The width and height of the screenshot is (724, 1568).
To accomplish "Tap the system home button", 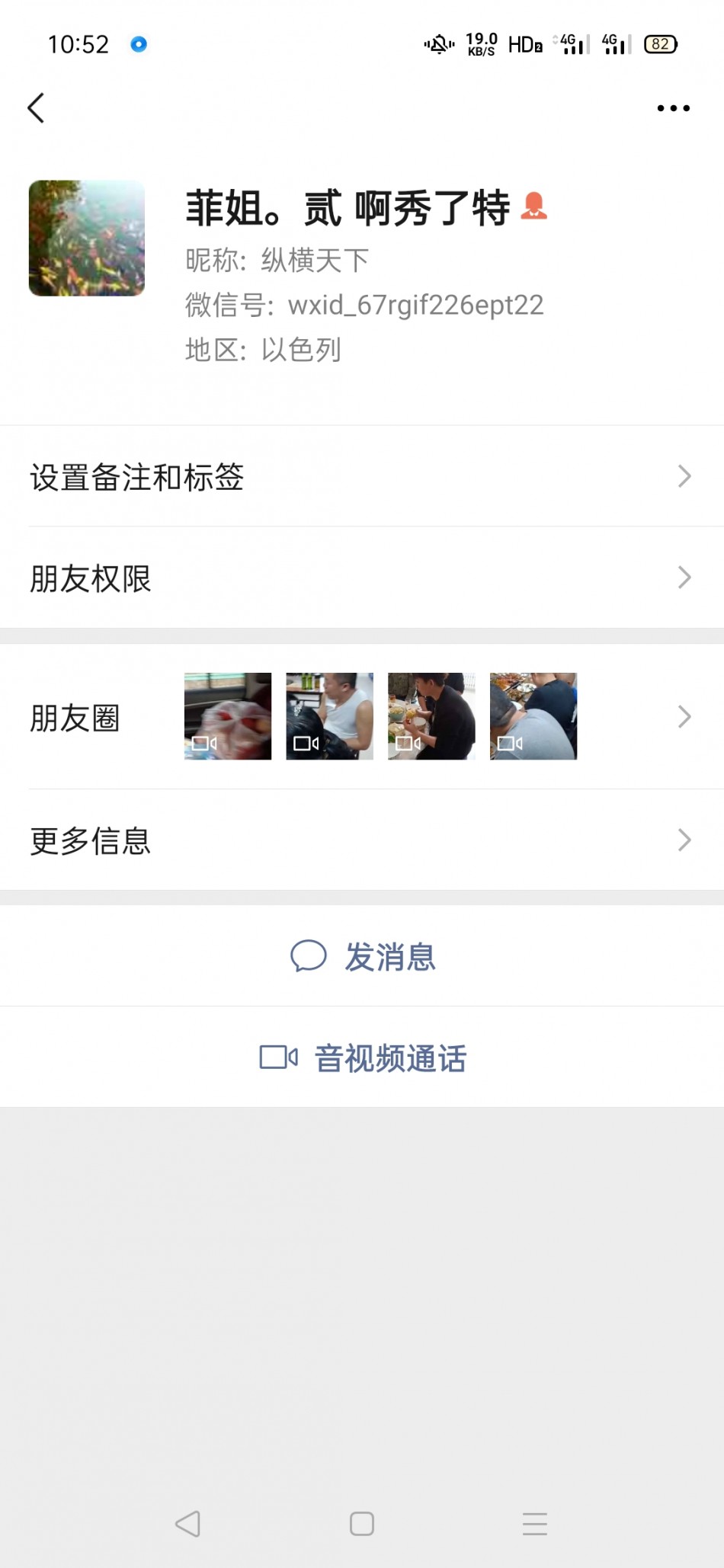I will click(x=361, y=1523).
